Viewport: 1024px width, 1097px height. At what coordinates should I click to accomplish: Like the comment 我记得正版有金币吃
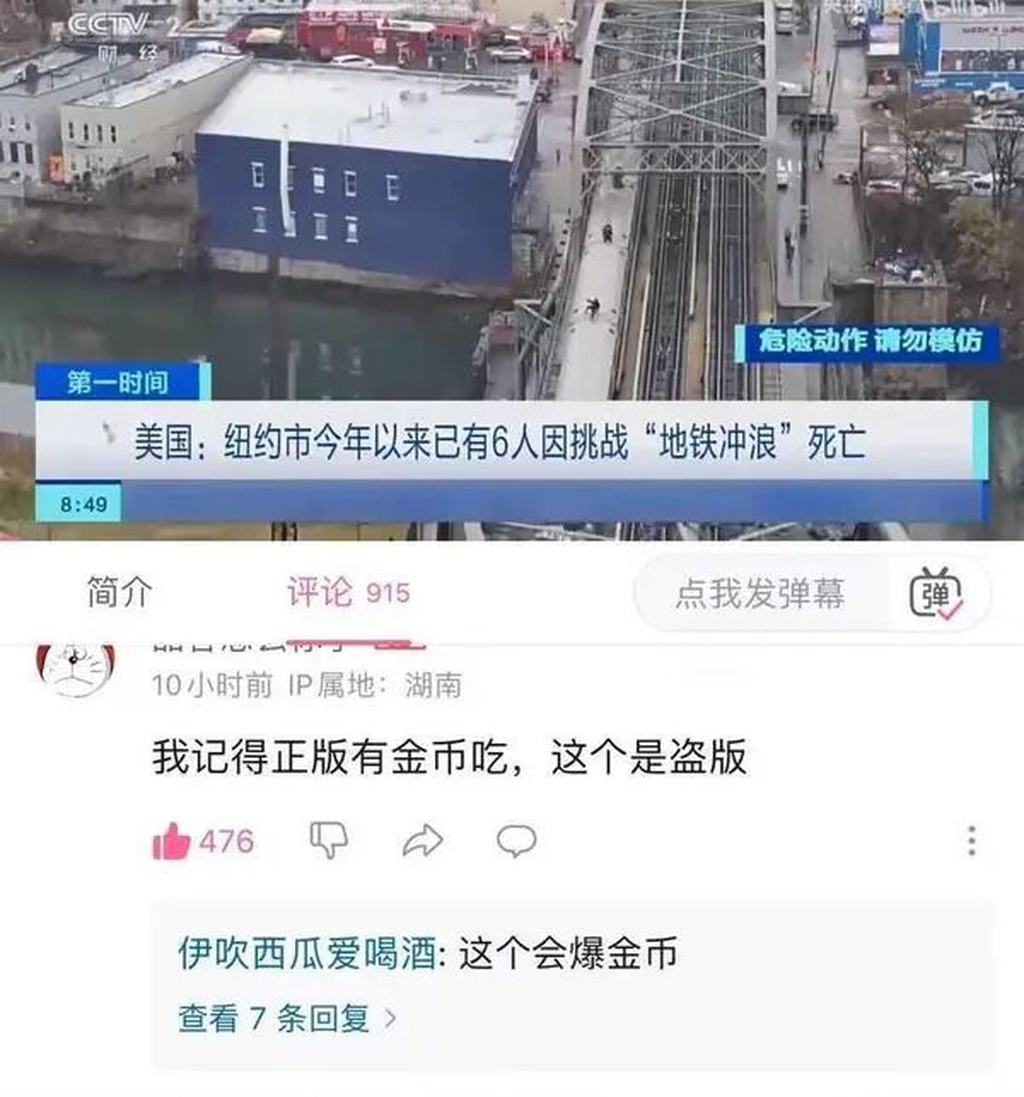click(x=172, y=841)
